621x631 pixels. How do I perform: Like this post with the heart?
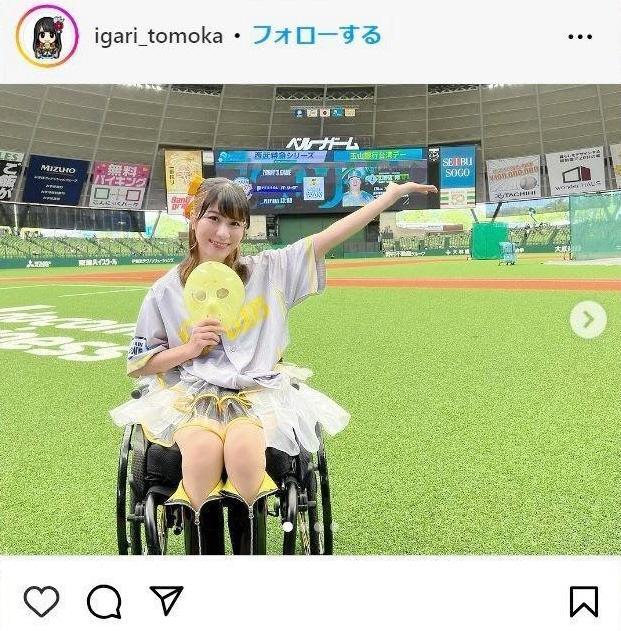[41, 600]
